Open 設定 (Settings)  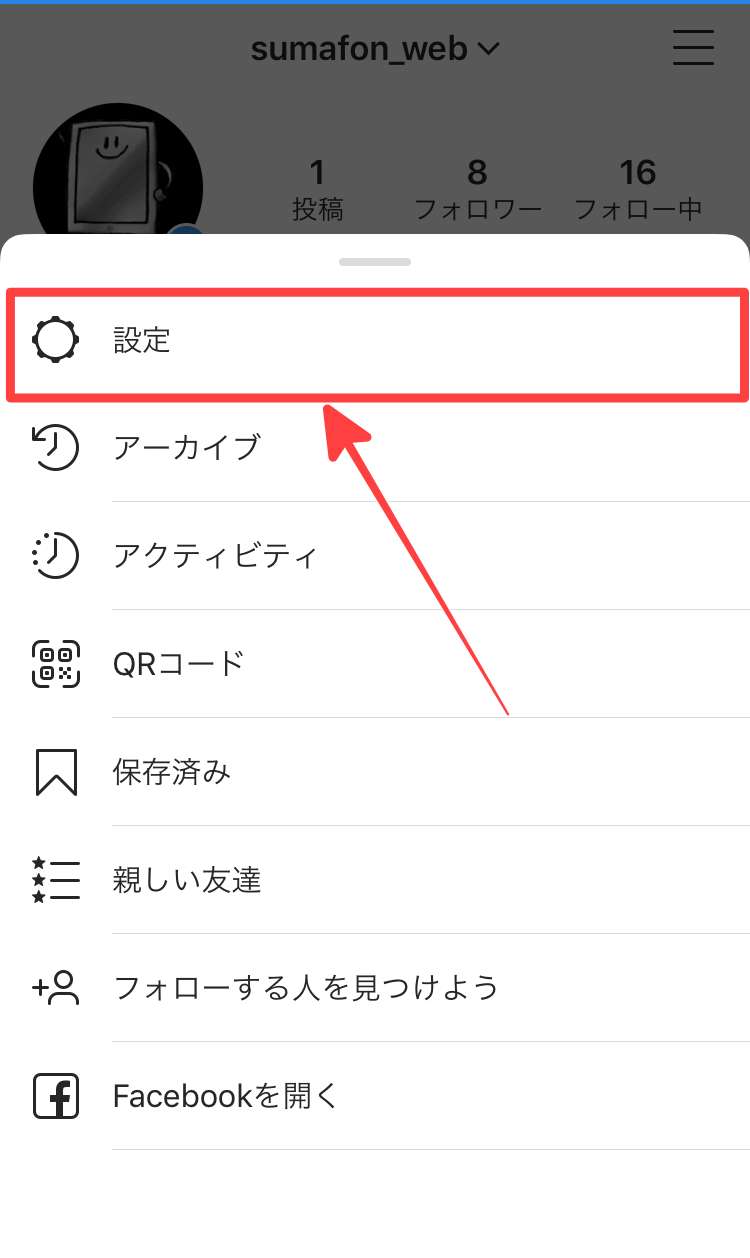coord(141,341)
